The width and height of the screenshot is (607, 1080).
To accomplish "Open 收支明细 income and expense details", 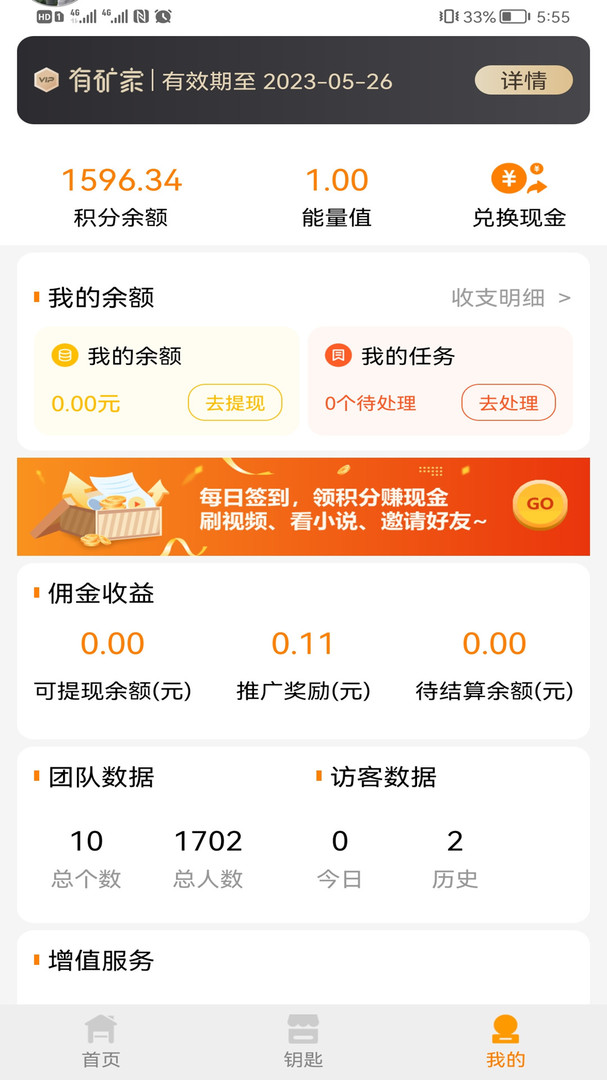I will pos(510,297).
